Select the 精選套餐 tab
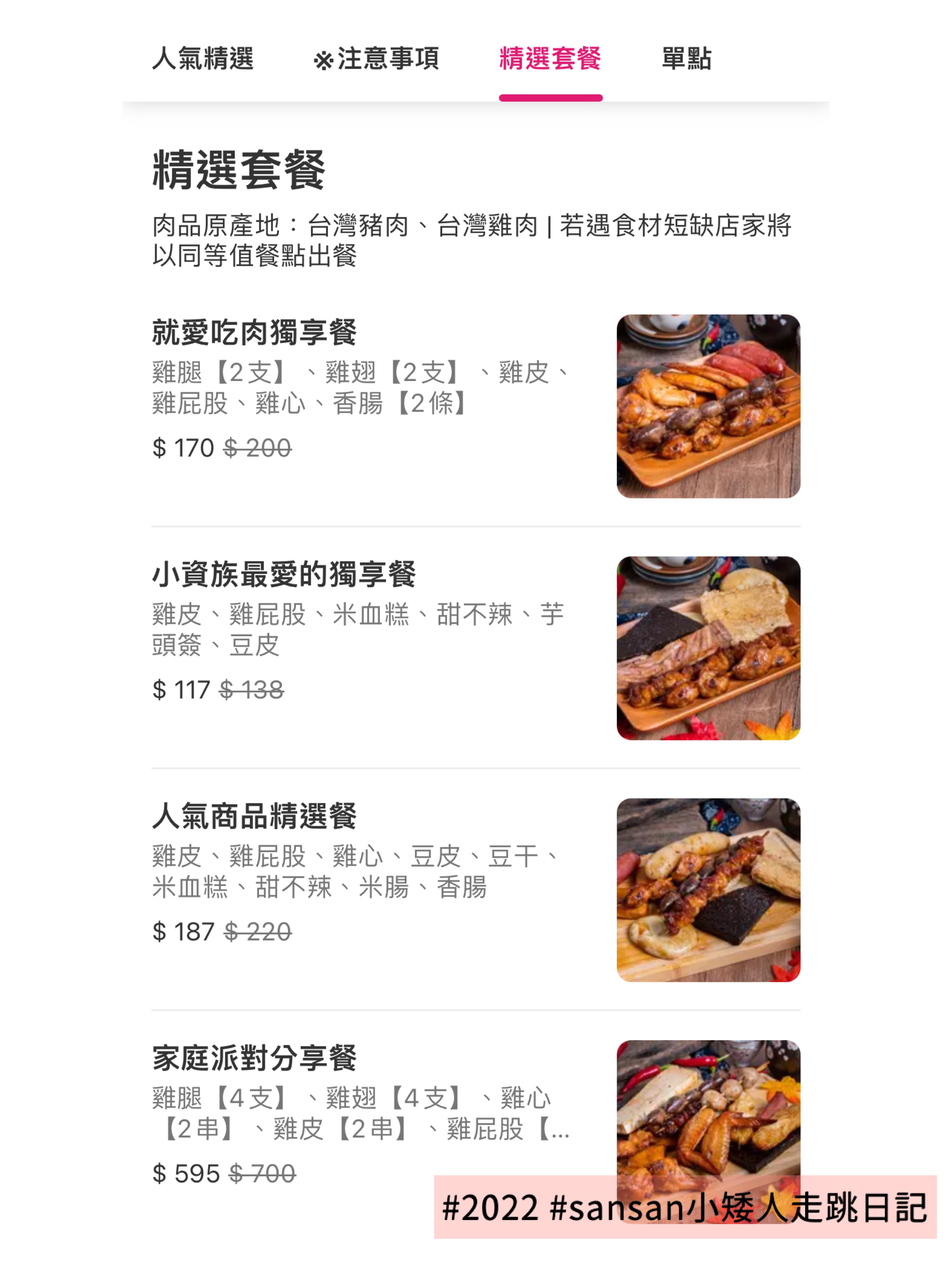This screenshot has height=1270, width=952. 550,59
